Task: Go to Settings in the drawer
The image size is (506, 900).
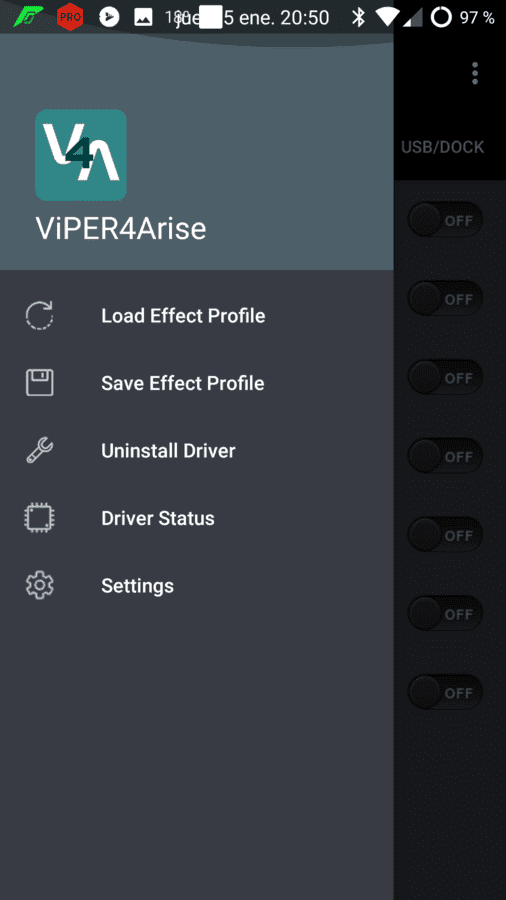Action: point(197,585)
